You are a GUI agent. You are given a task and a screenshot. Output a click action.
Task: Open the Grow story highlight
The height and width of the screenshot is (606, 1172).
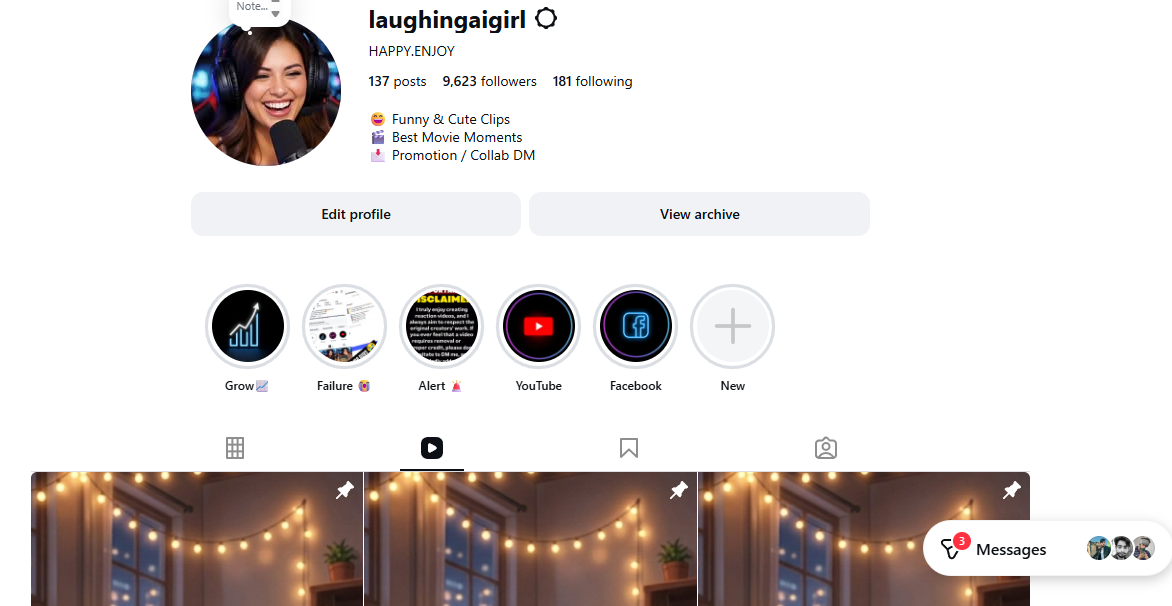(247, 327)
